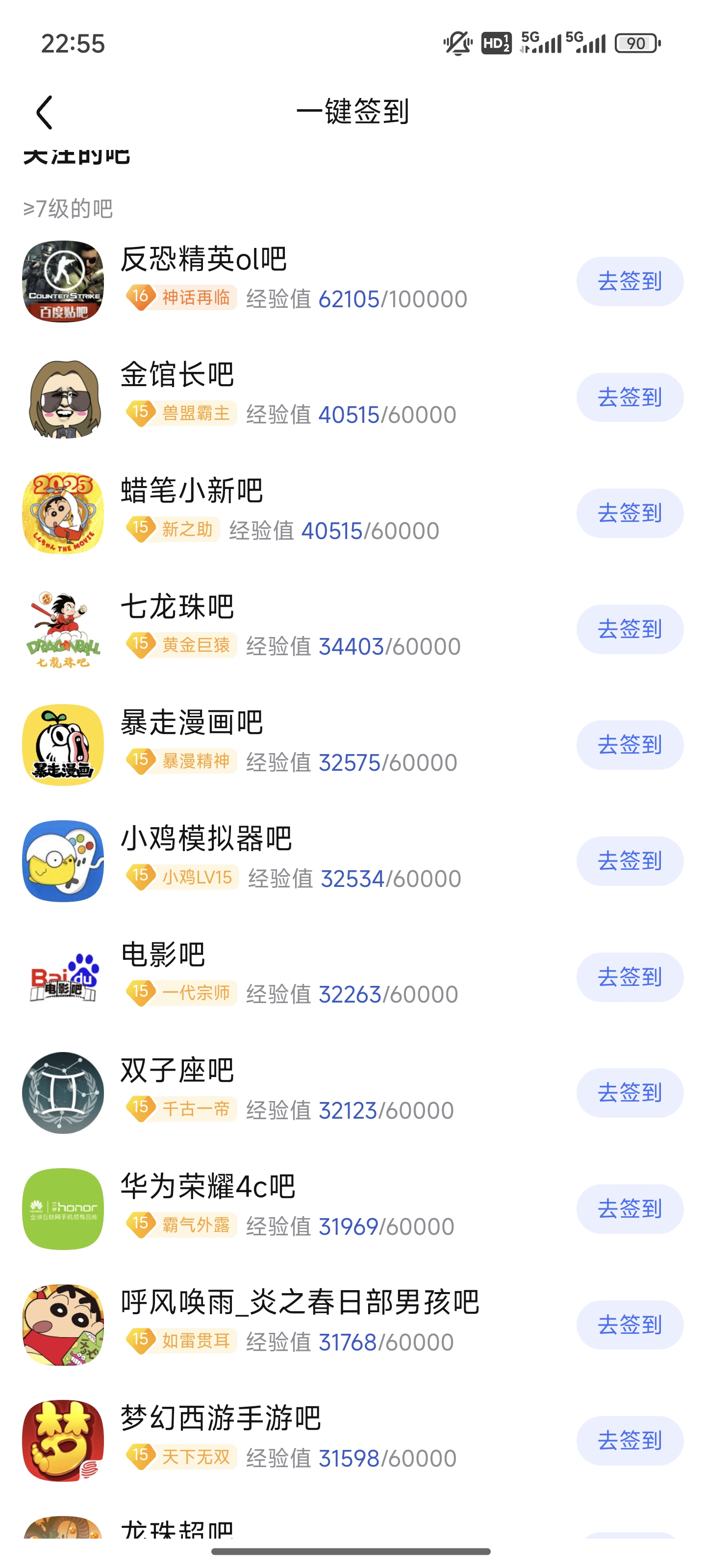Hit 去签到 beside 蜡笔小新吧
This screenshot has width=706, height=1568.
pyautogui.click(x=629, y=513)
